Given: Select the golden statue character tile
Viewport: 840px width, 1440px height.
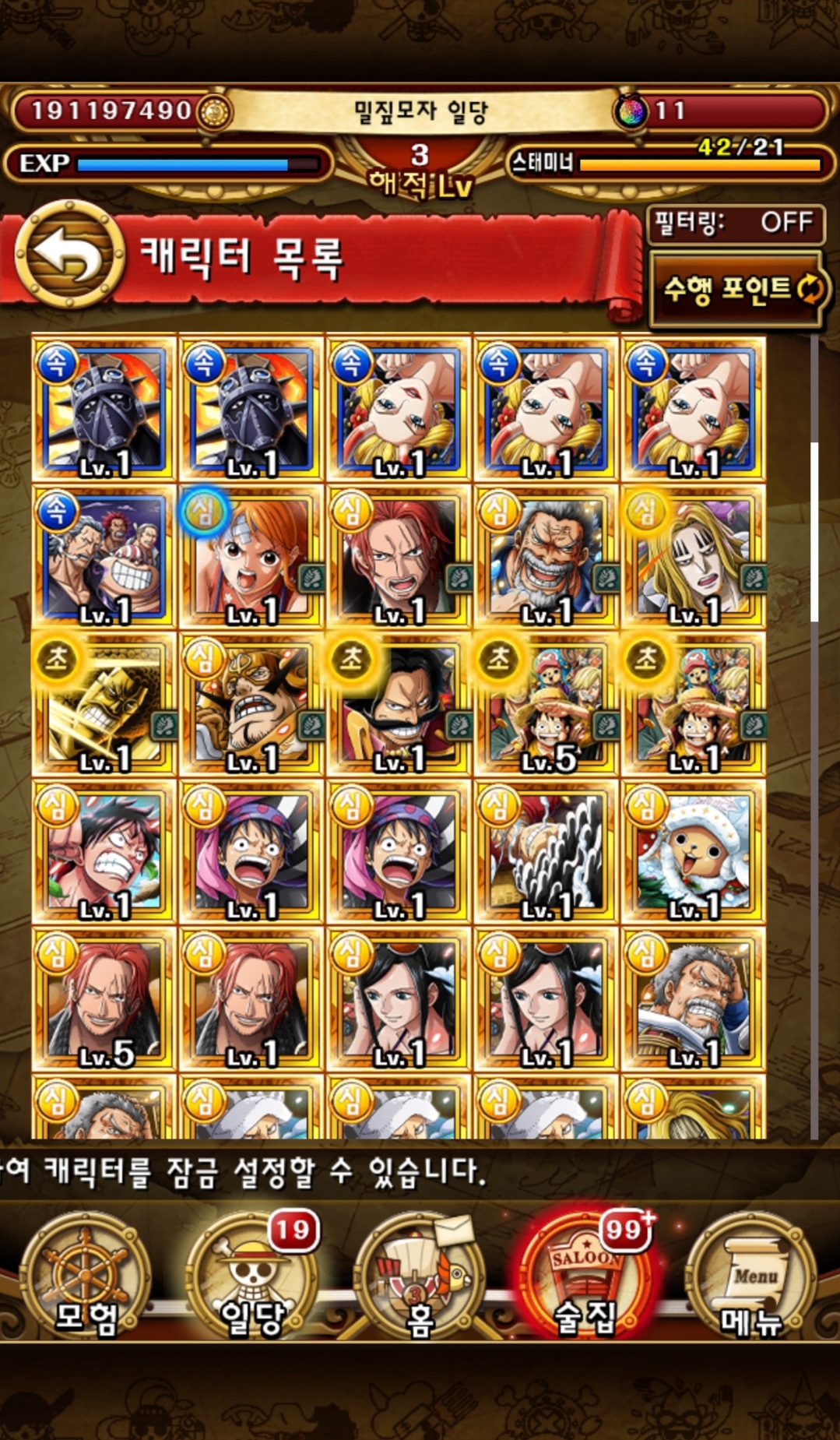Looking at the screenshot, I should click(x=104, y=704).
